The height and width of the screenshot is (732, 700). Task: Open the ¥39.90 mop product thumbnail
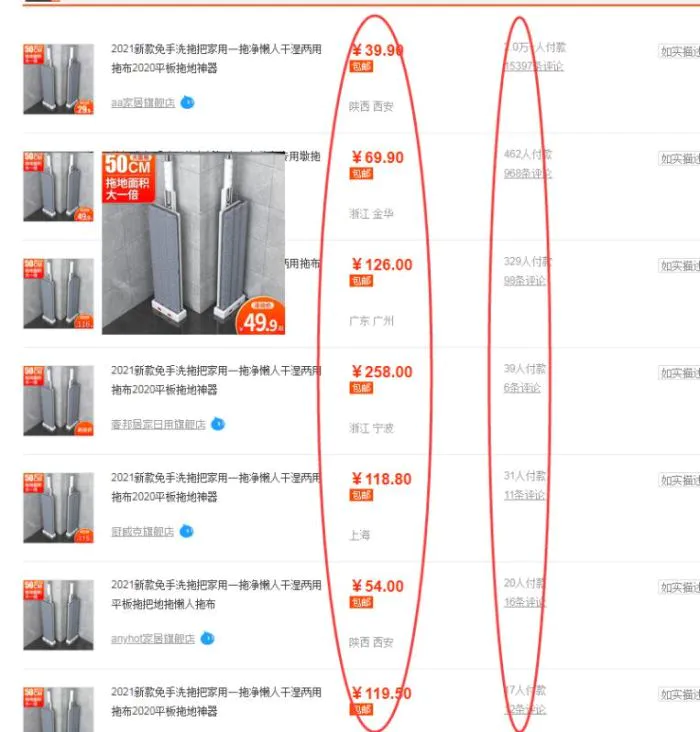pyautogui.click(x=58, y=79)
